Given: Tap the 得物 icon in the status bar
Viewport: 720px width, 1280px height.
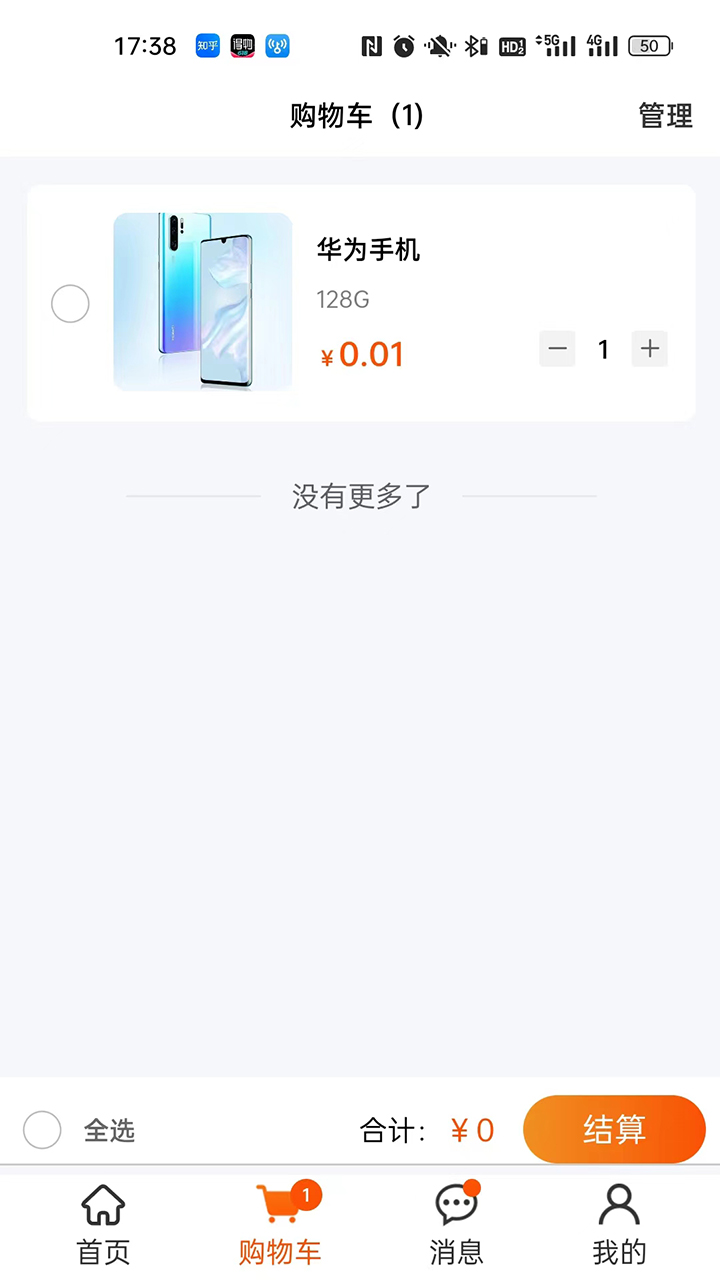Looking at the screenshot, I should [242, 46].
